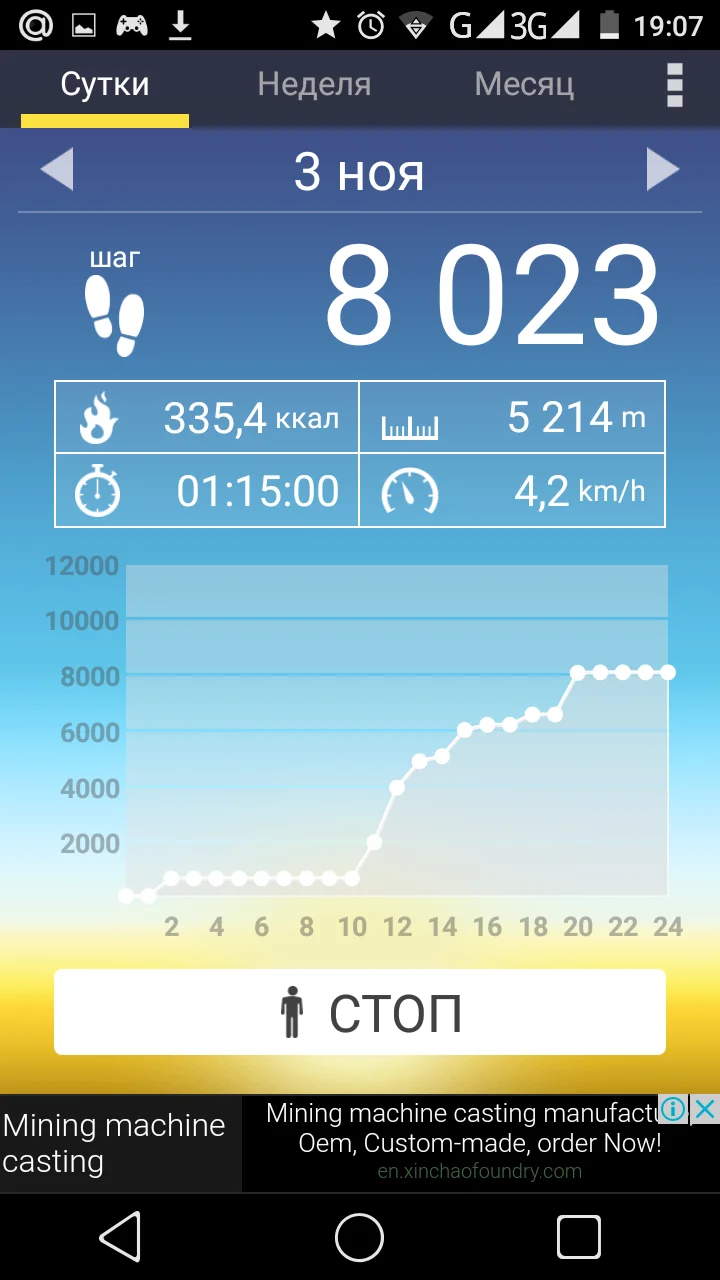720x1280 pixels.
Task: Go to the previous day
Action: coord(57,170)
